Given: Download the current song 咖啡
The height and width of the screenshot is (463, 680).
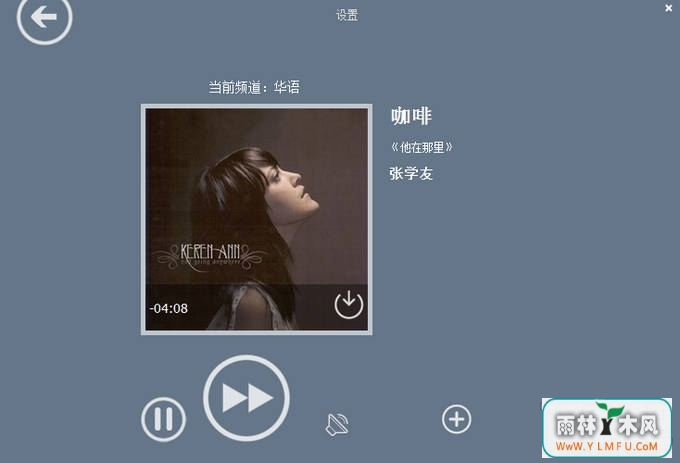Looking at the screenshot, I should click(348, 304).
